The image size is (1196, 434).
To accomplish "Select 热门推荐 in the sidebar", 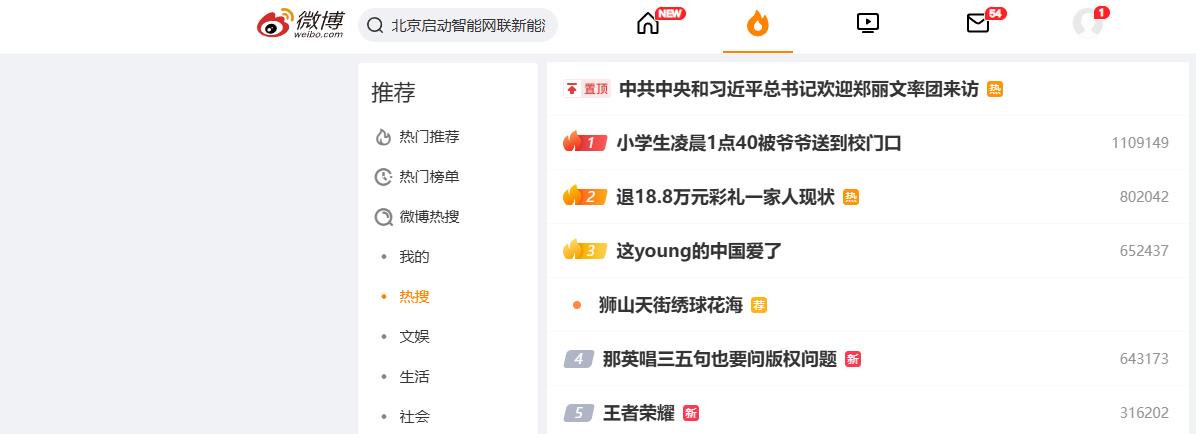I will [428, 137].
